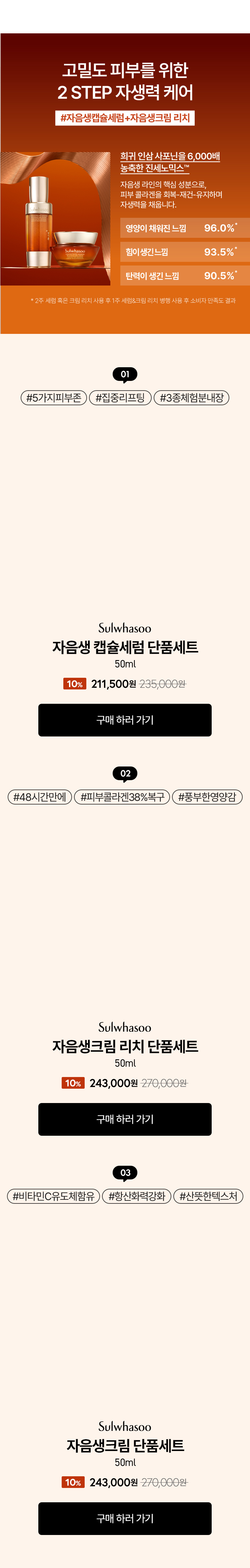The width and height of the screenshot is (250, 1568).
Task: Select 구매 하러 가기 below 자음생크림 단품세트
Action: 125,1518
